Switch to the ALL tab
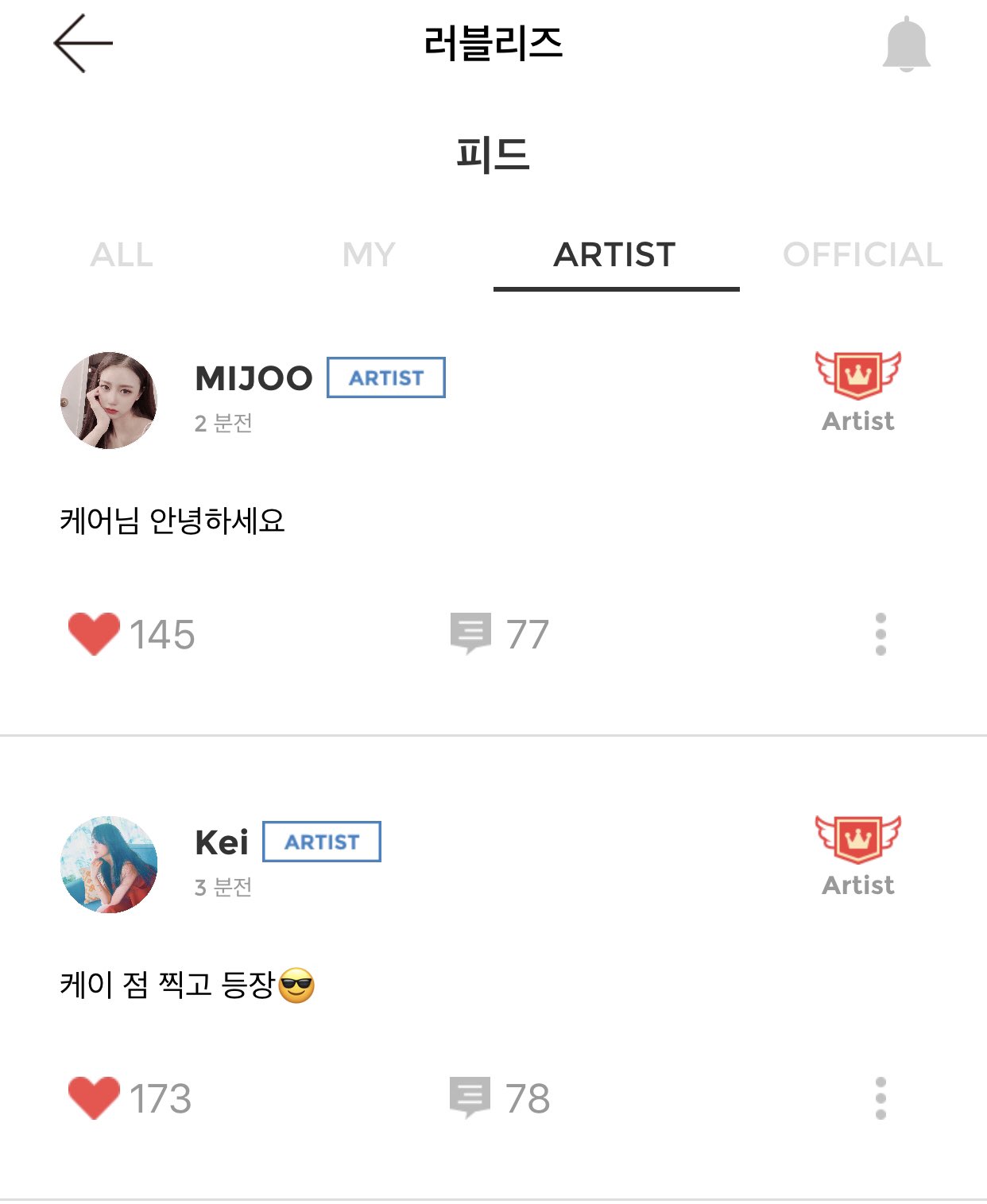 (x=123, y=255)
